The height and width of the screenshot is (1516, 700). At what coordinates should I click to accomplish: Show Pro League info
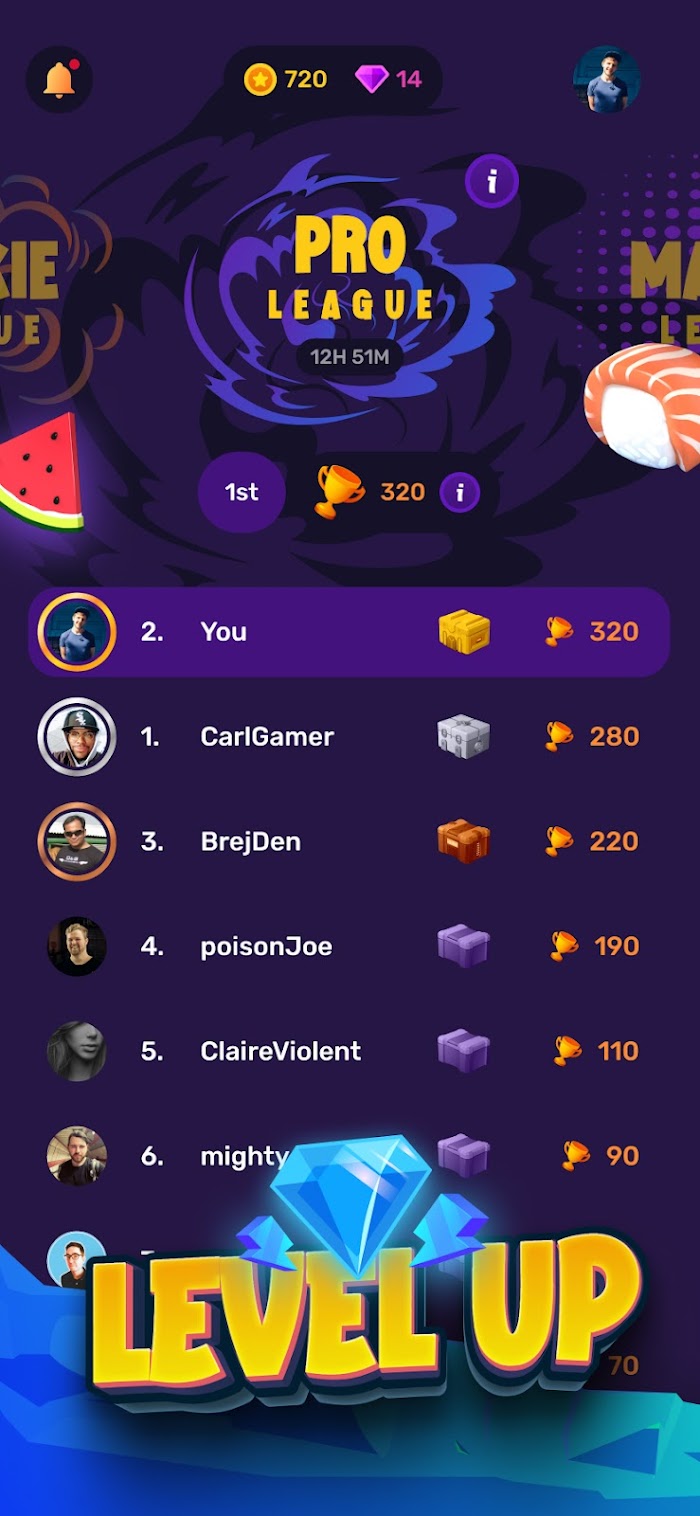coord(491,181)
